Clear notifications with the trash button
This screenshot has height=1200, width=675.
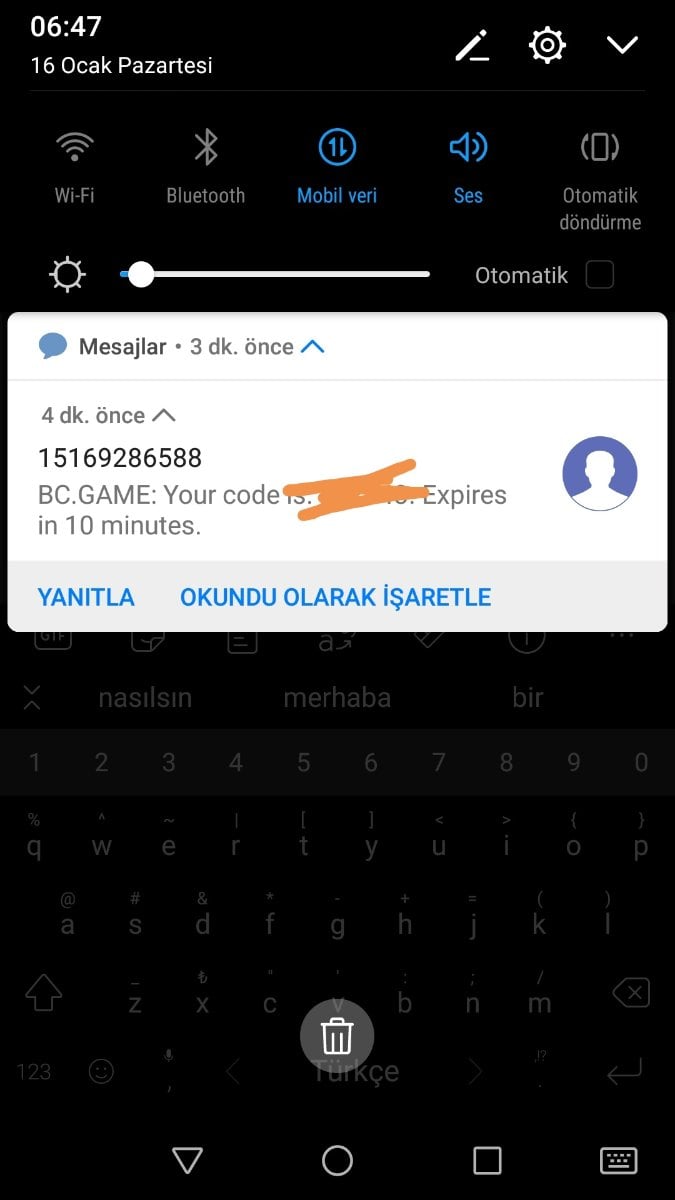(337, 1036)
